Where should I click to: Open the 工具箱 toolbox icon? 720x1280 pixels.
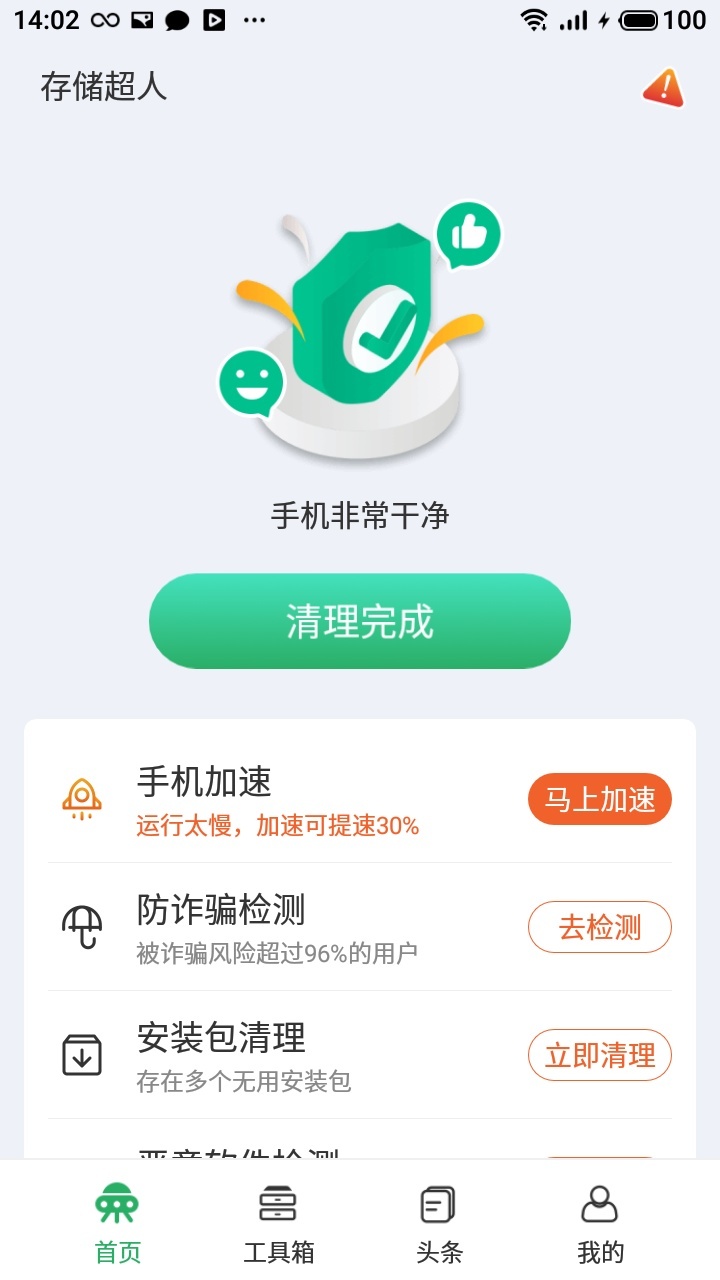coord(277,1205)
